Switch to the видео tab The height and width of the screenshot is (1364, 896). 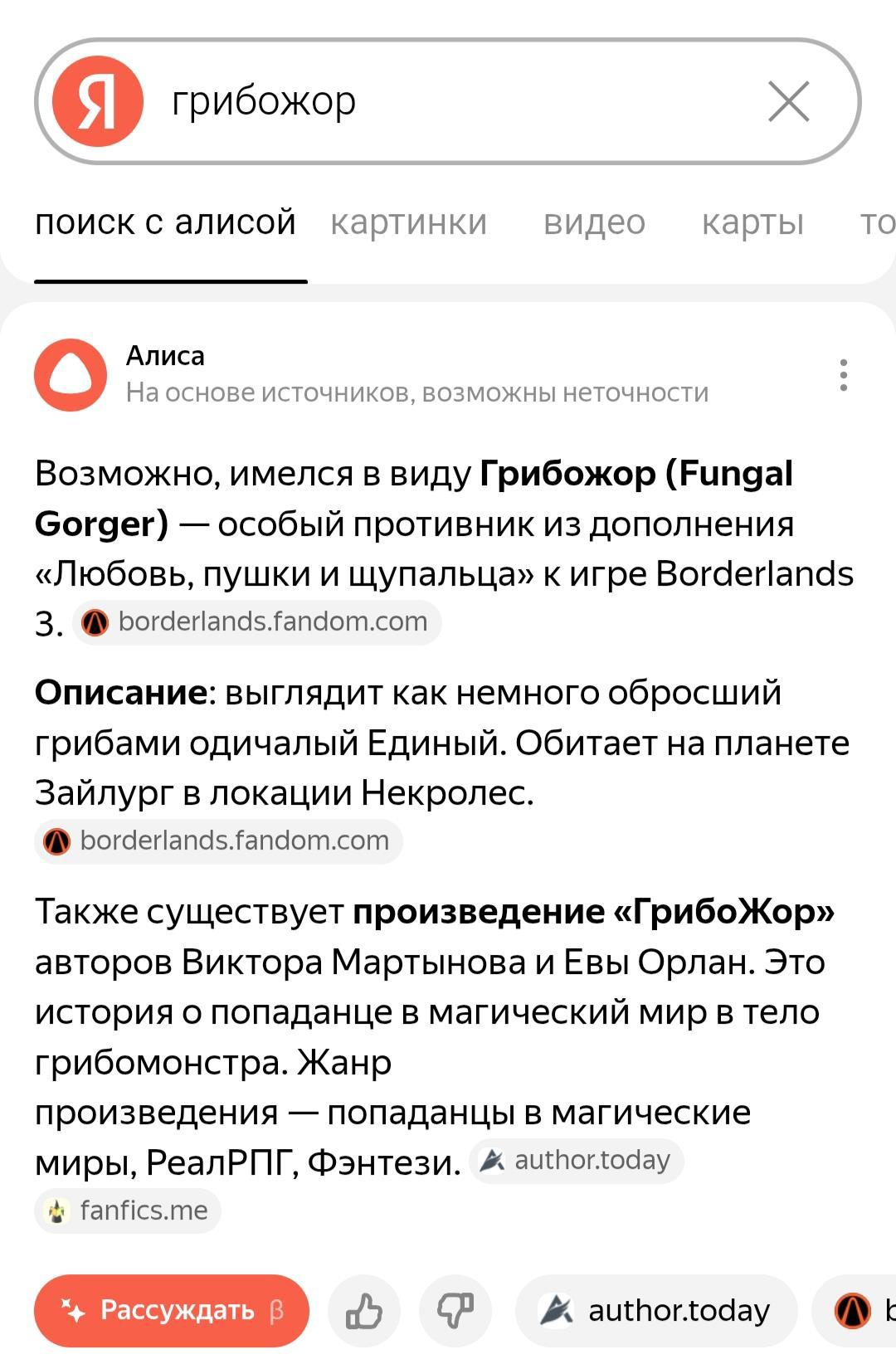click(594, 222)
